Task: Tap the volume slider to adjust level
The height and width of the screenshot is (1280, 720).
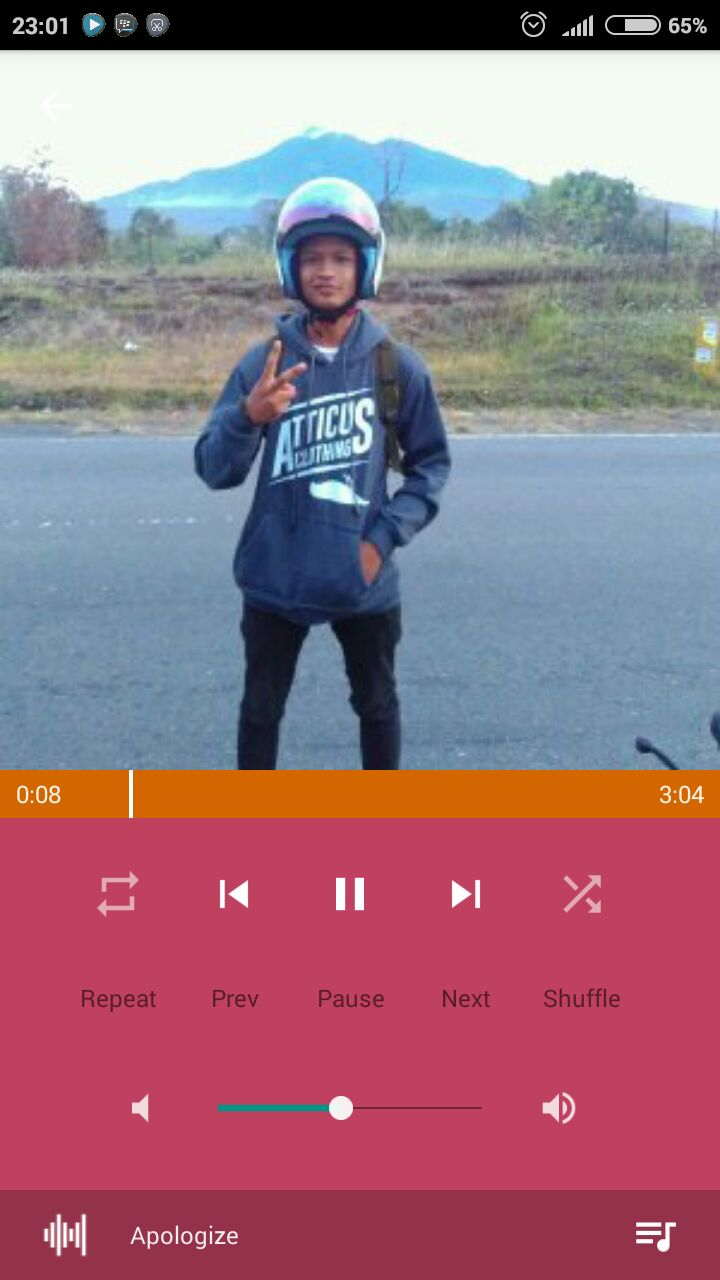Action: 350,1108
